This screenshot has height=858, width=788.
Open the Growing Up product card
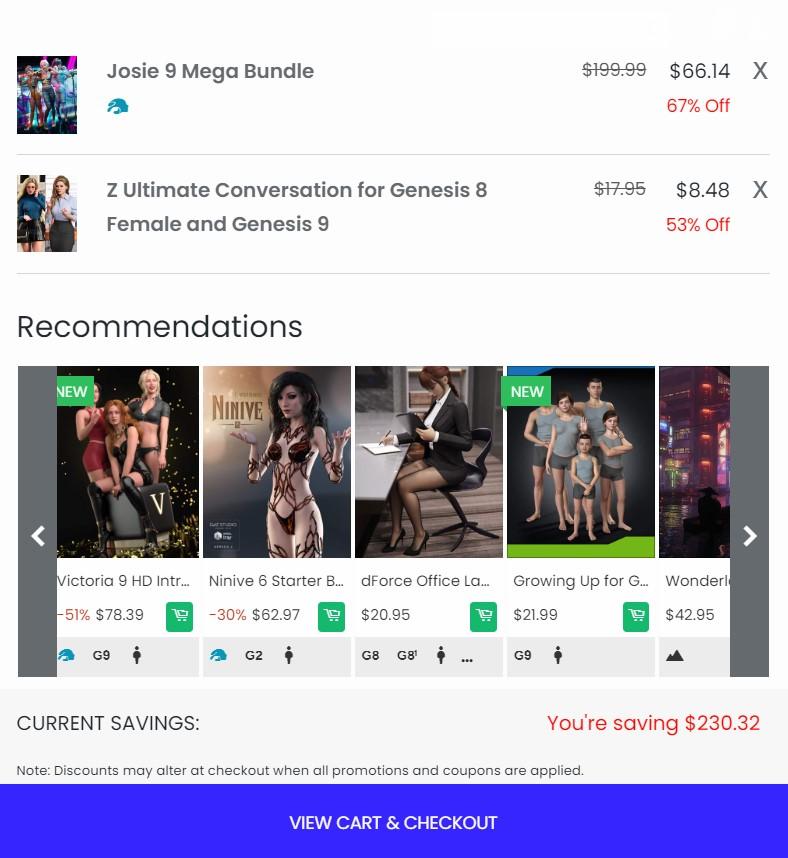(x=581, y=462)
